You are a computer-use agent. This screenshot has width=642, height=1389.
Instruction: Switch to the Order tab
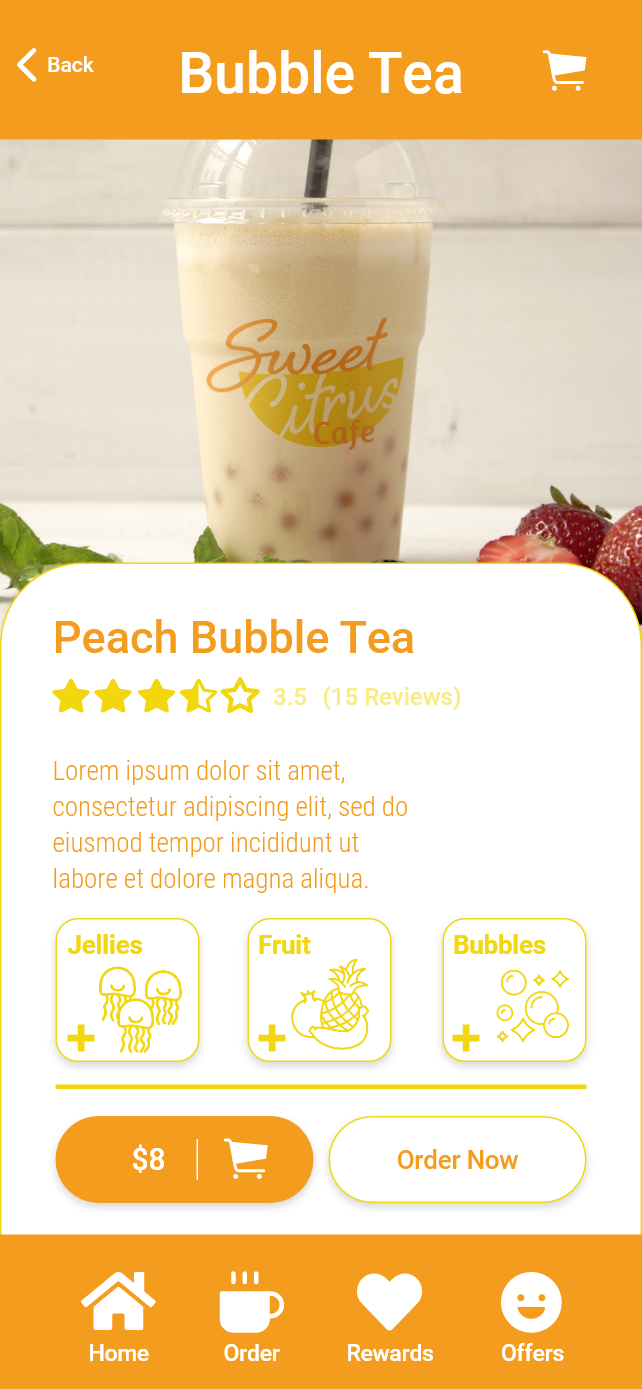[251, 1318]
